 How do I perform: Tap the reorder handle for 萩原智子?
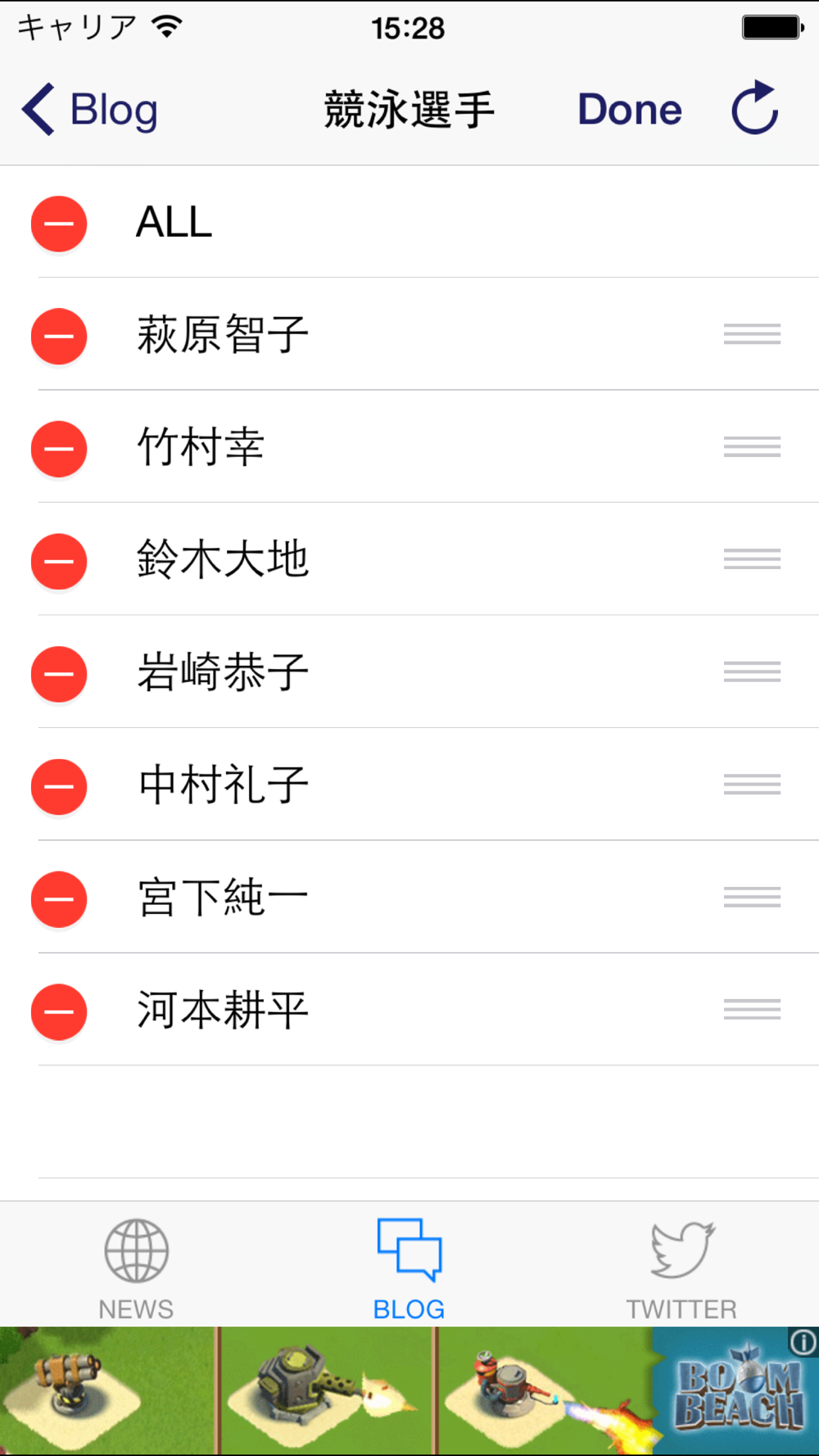coord(752,334)
